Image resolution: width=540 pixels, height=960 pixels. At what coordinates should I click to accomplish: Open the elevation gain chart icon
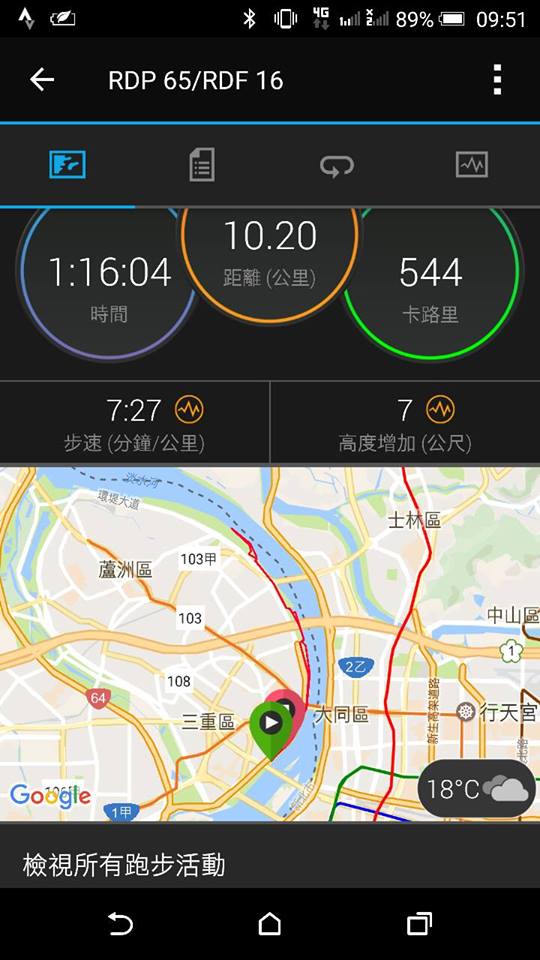click(440, 410)
